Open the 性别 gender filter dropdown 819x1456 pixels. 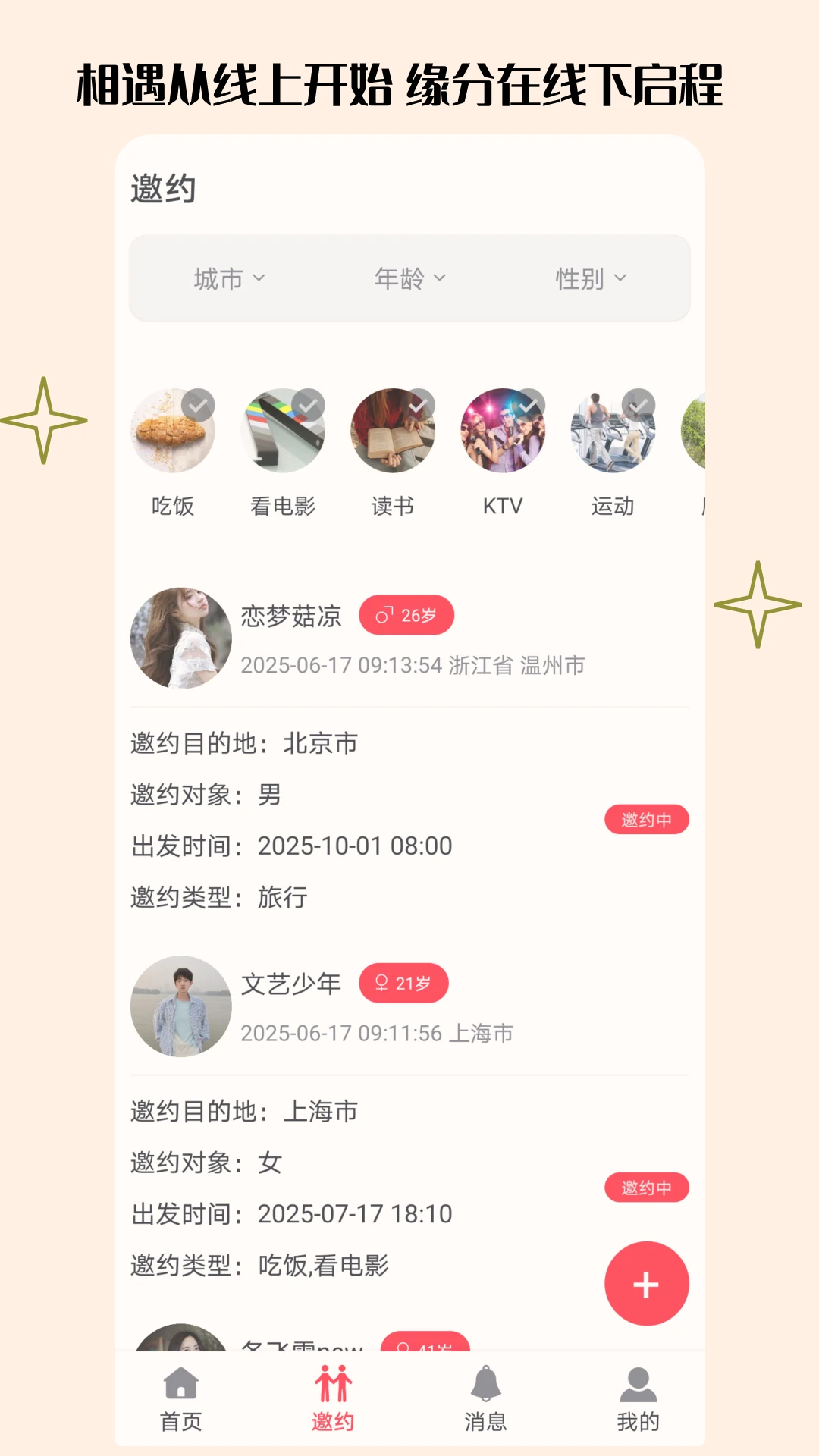coord(592,279)
